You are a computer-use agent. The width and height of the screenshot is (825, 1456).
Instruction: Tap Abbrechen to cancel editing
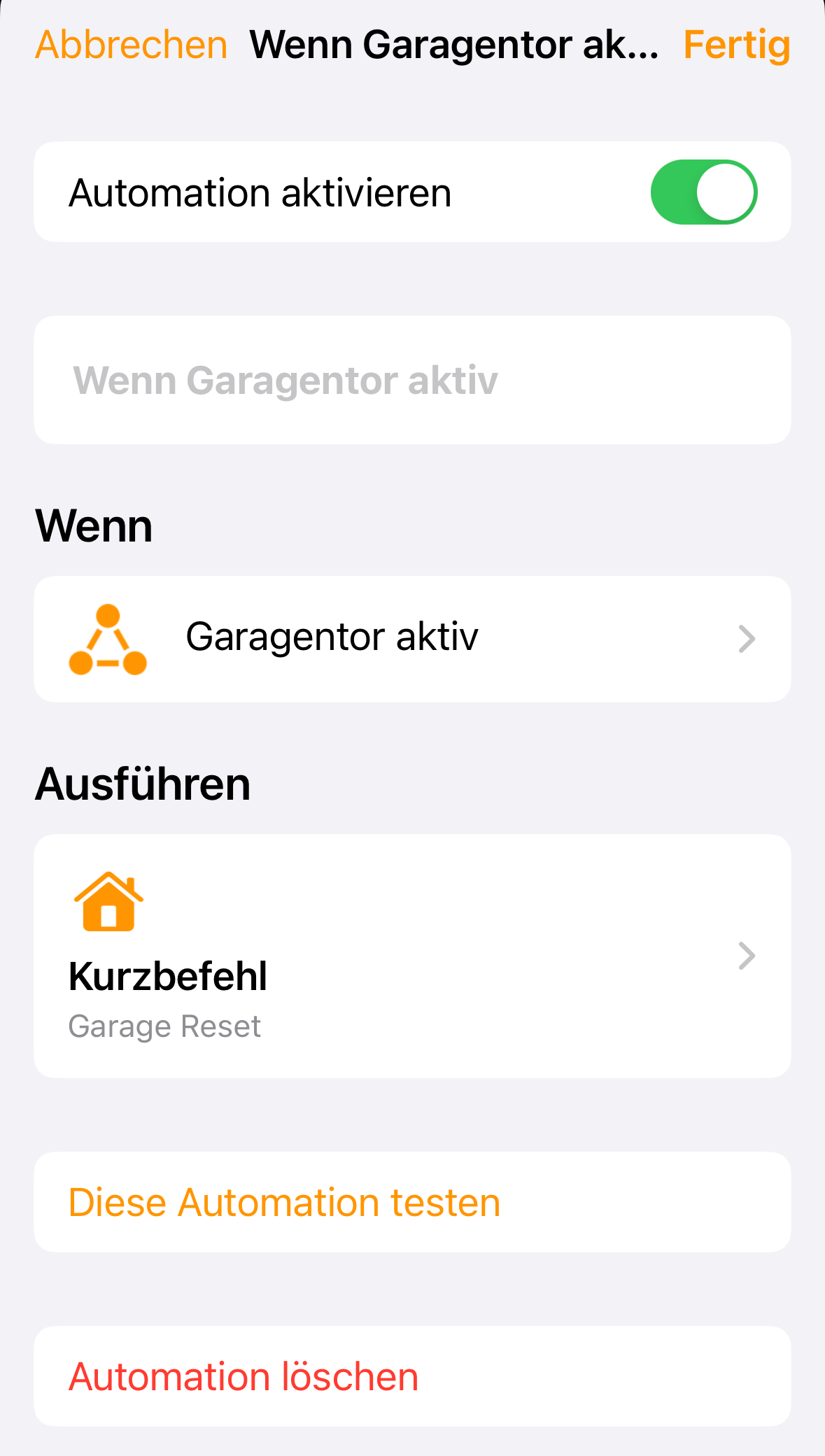[132, 45]
